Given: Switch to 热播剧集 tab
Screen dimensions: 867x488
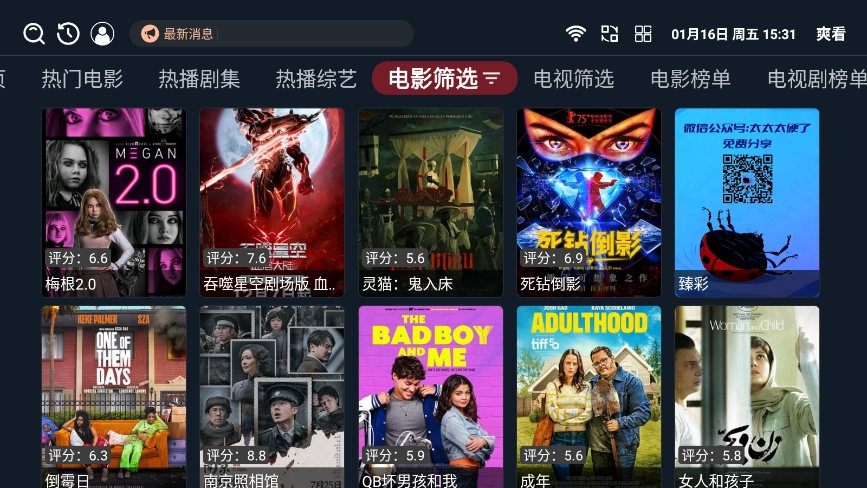Looking at the screenshot, I should click(199, 78).
